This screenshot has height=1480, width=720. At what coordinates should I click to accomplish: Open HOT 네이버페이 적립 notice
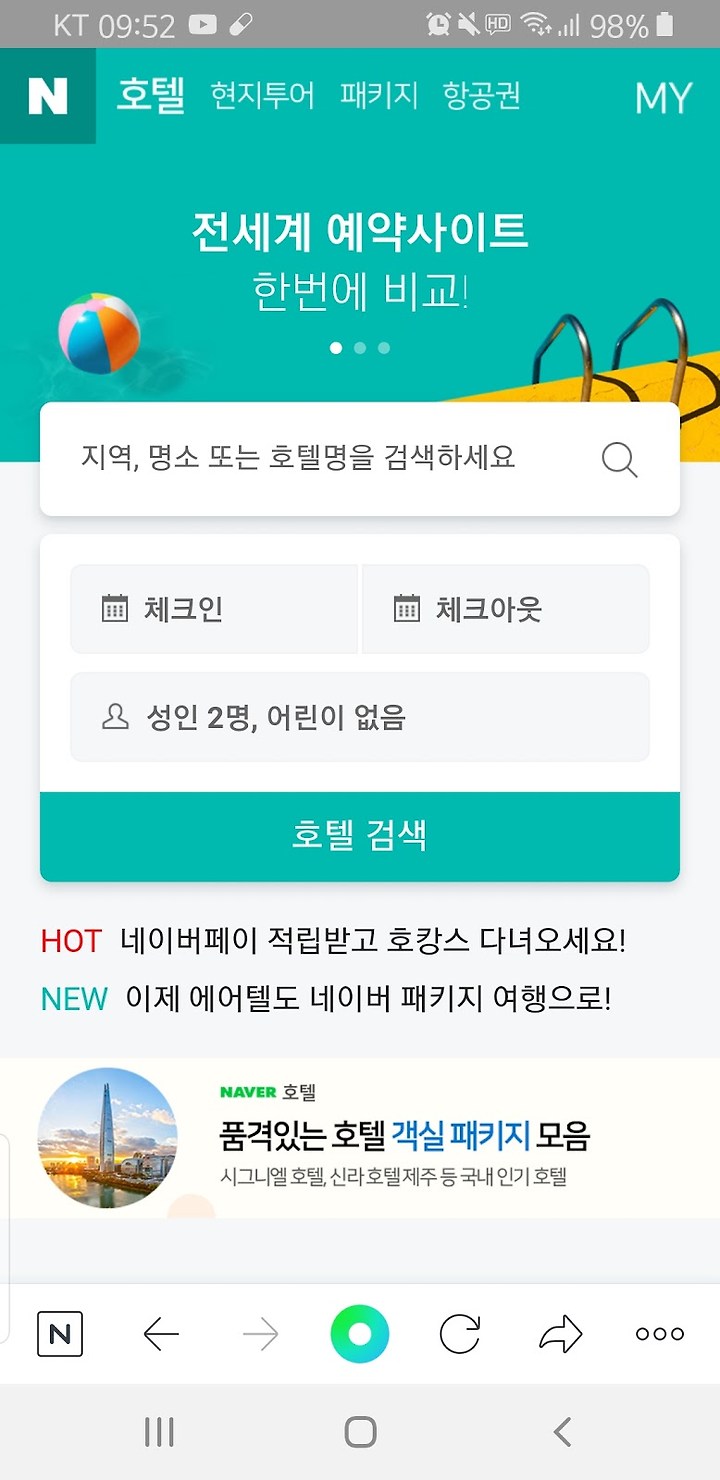(x=333, y=941)
